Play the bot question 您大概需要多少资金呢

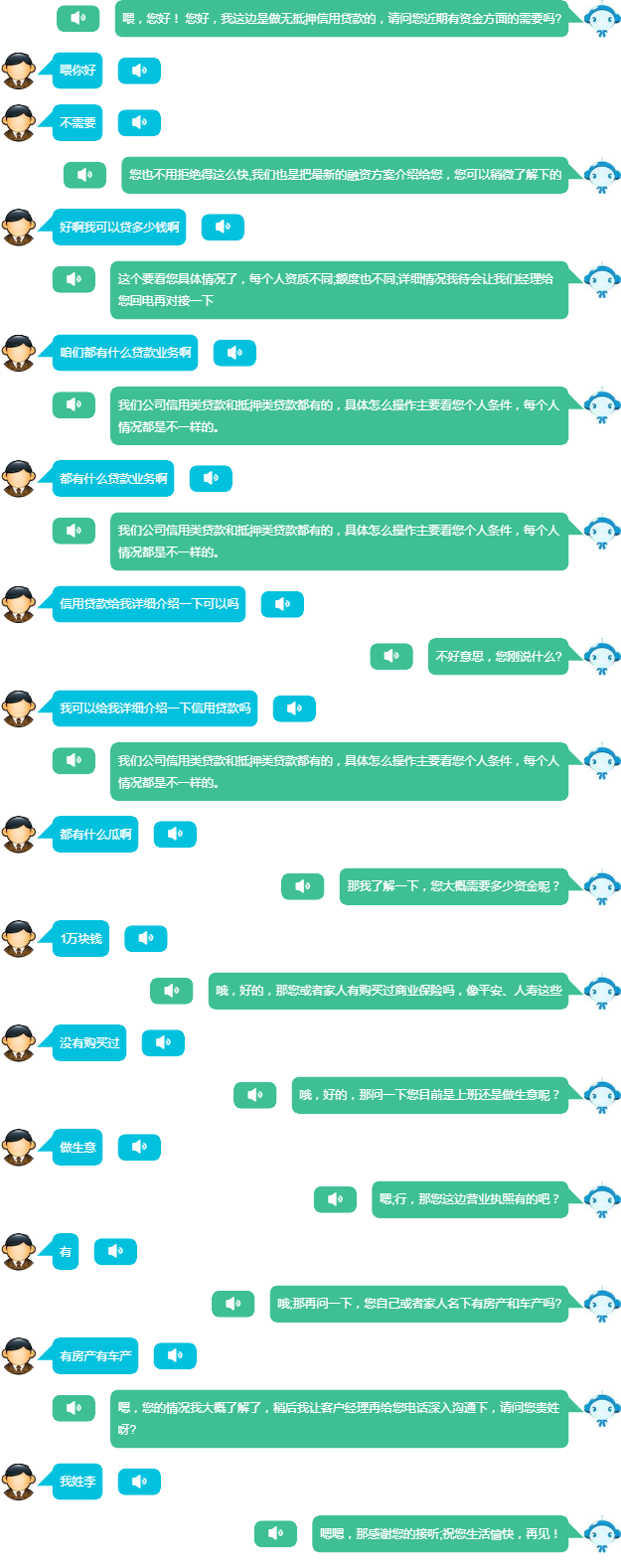[303, 885]
